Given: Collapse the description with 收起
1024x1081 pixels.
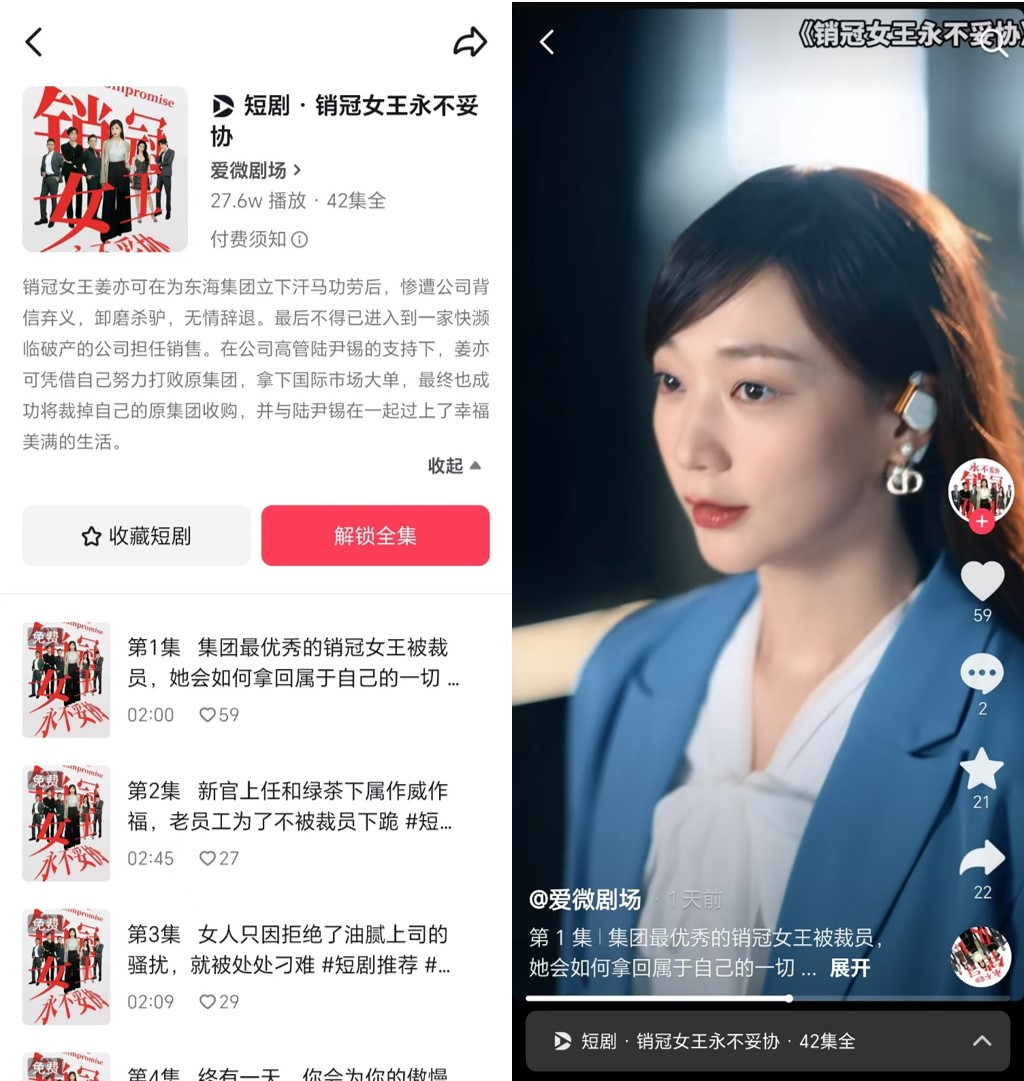Looking at the screenshot, I should point(454,465).
